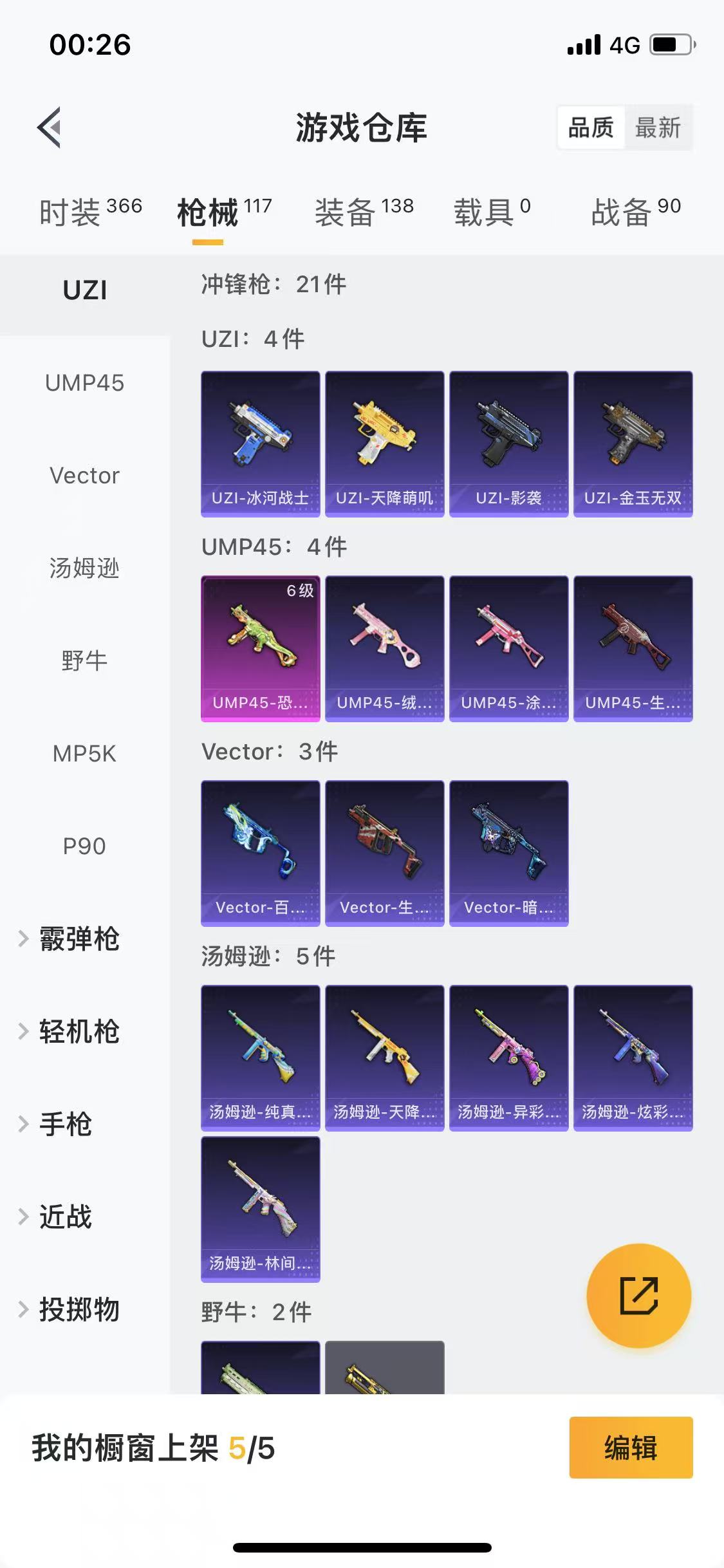Viewport: 724px width, 1568px height.
Task: Jump to Vector in the sidebar
Action: 84,475
